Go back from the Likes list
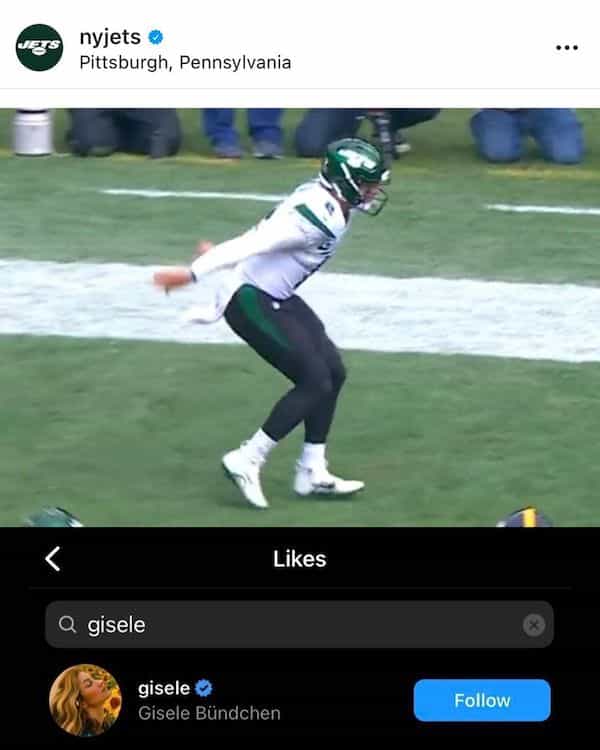Screen dimensions: 600x750 coord(53,559)
